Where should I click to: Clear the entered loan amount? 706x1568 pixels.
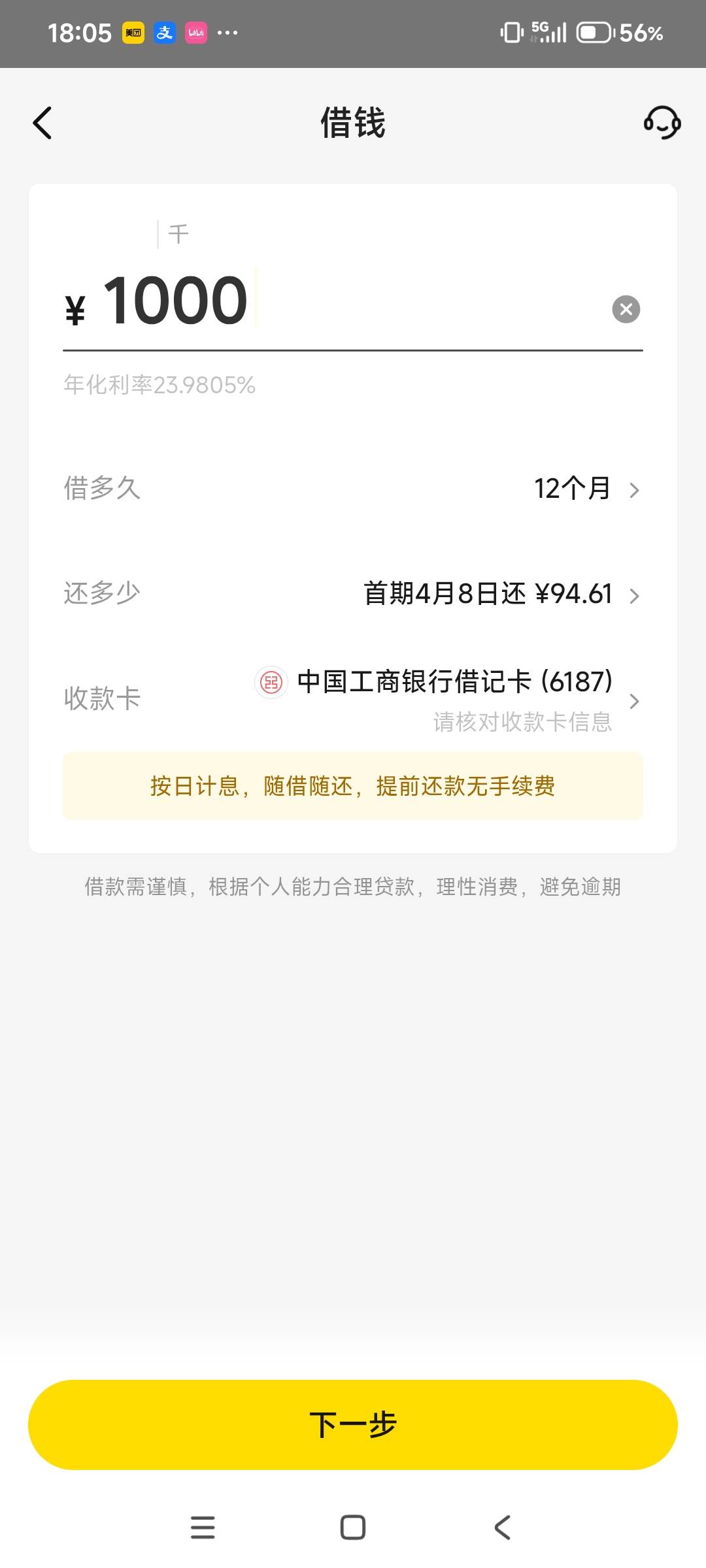tap(626, 309)
